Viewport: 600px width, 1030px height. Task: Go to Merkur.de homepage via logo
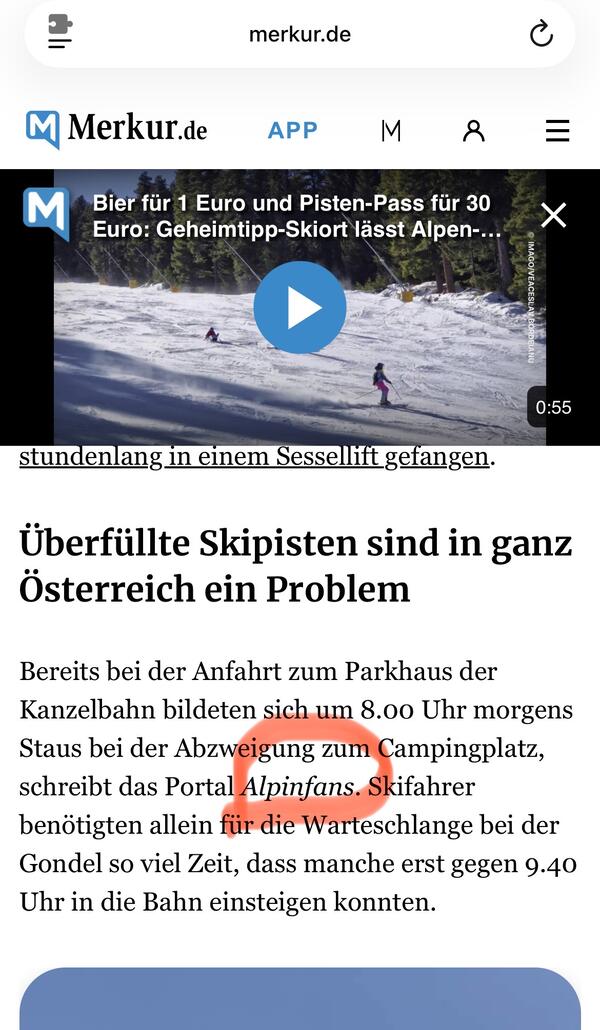[x=117, y=129]
